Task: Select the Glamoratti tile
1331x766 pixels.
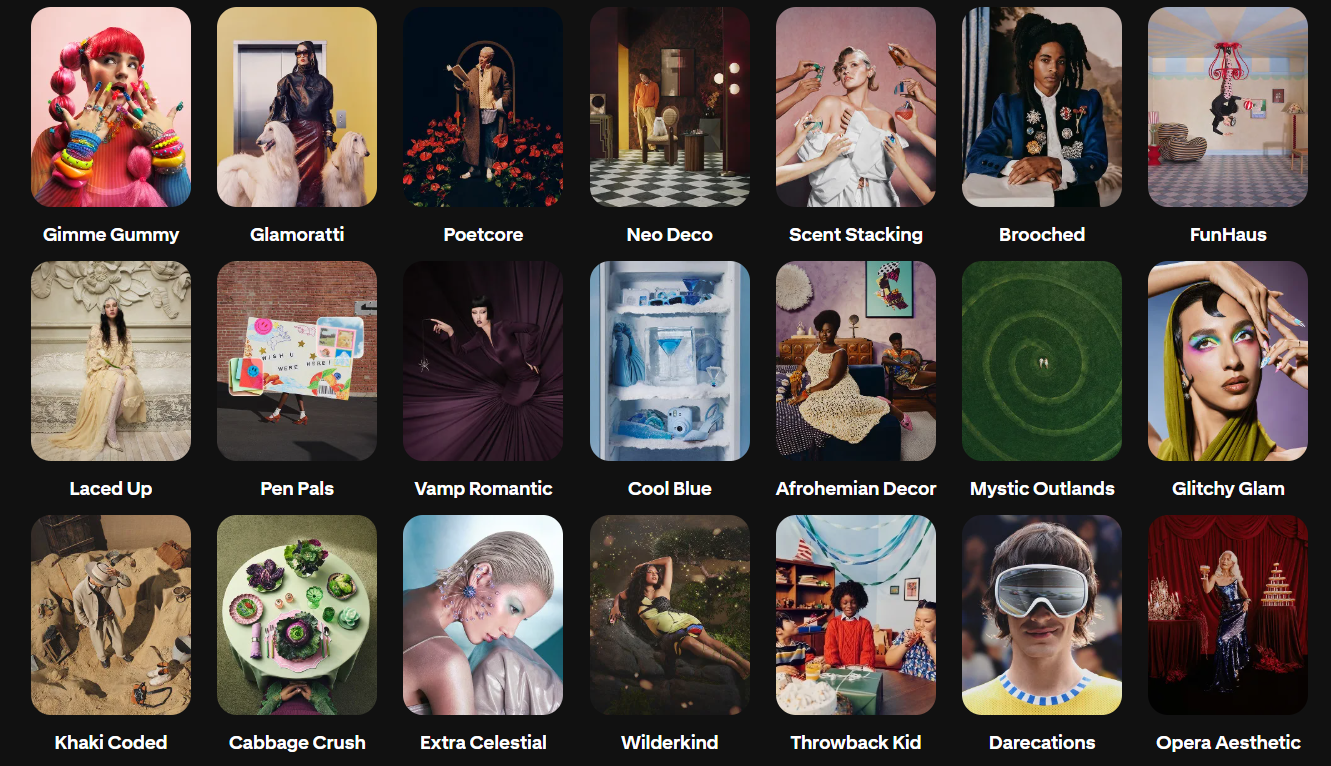Action: tap(297, 107)
